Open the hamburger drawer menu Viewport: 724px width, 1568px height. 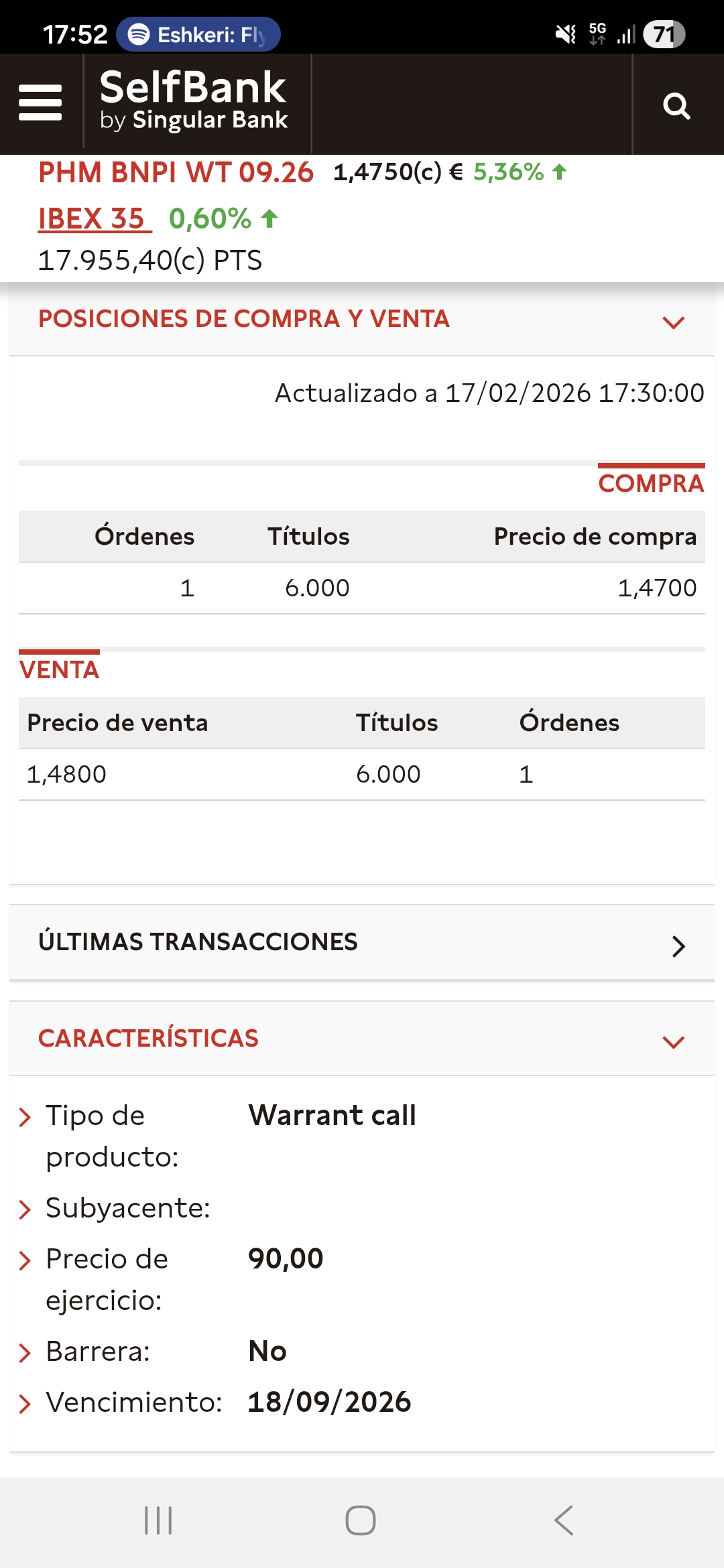pos(40,103)
